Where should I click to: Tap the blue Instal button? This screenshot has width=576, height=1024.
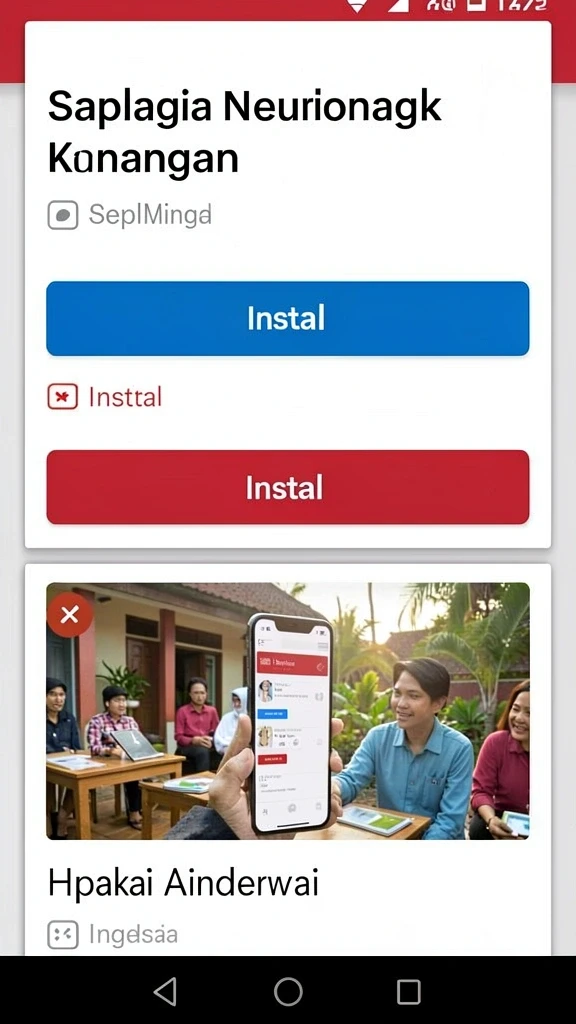287,318
